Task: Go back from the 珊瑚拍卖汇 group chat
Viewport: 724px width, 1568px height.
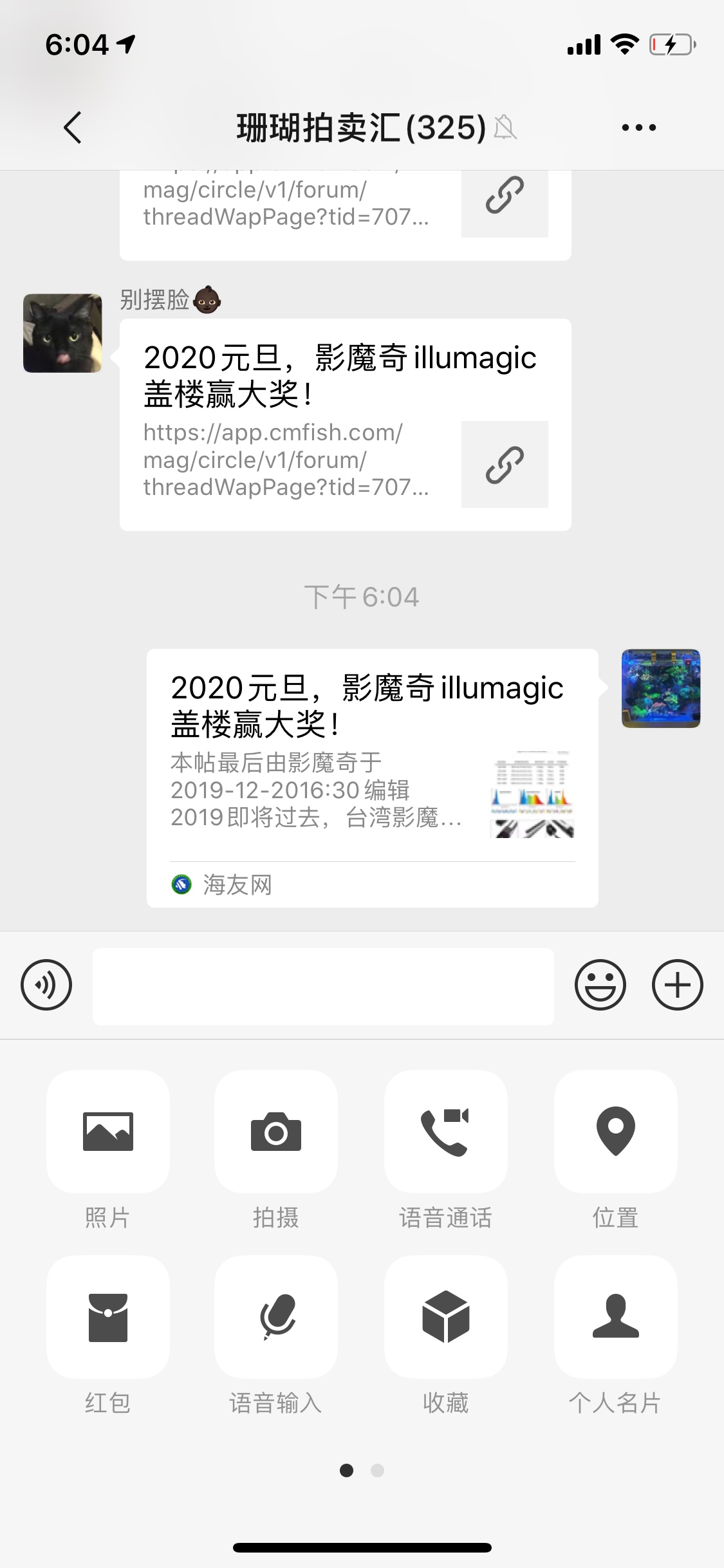Action: (x=73, y=127)
